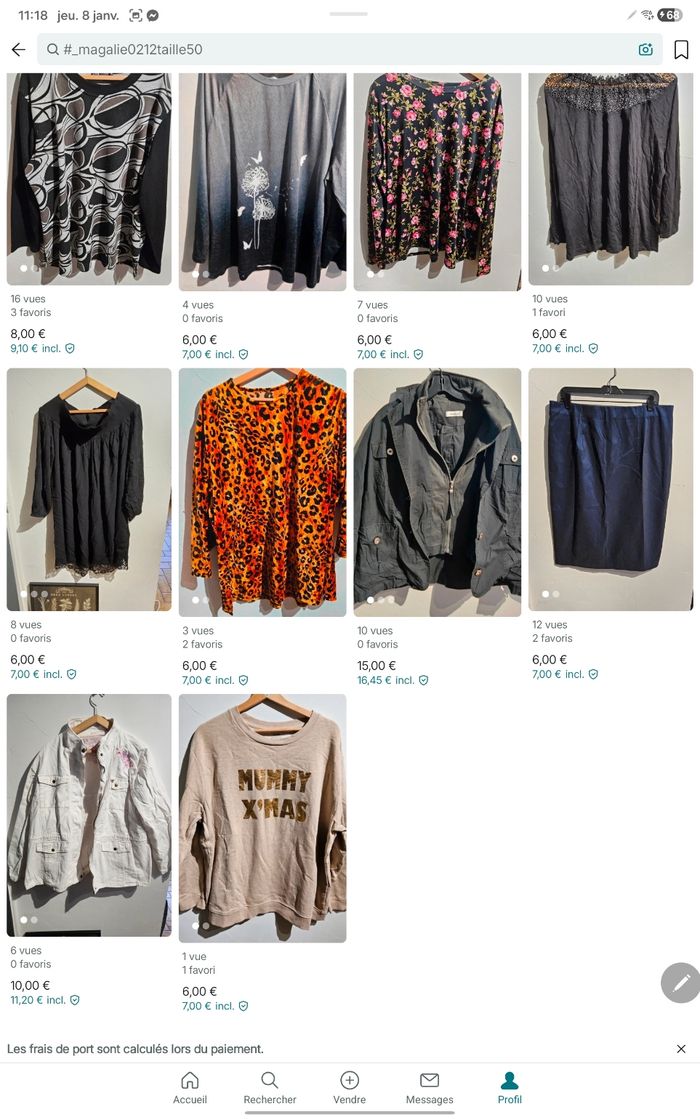
Task: Save this search with the bookmark icon
Action: [681, 50]
